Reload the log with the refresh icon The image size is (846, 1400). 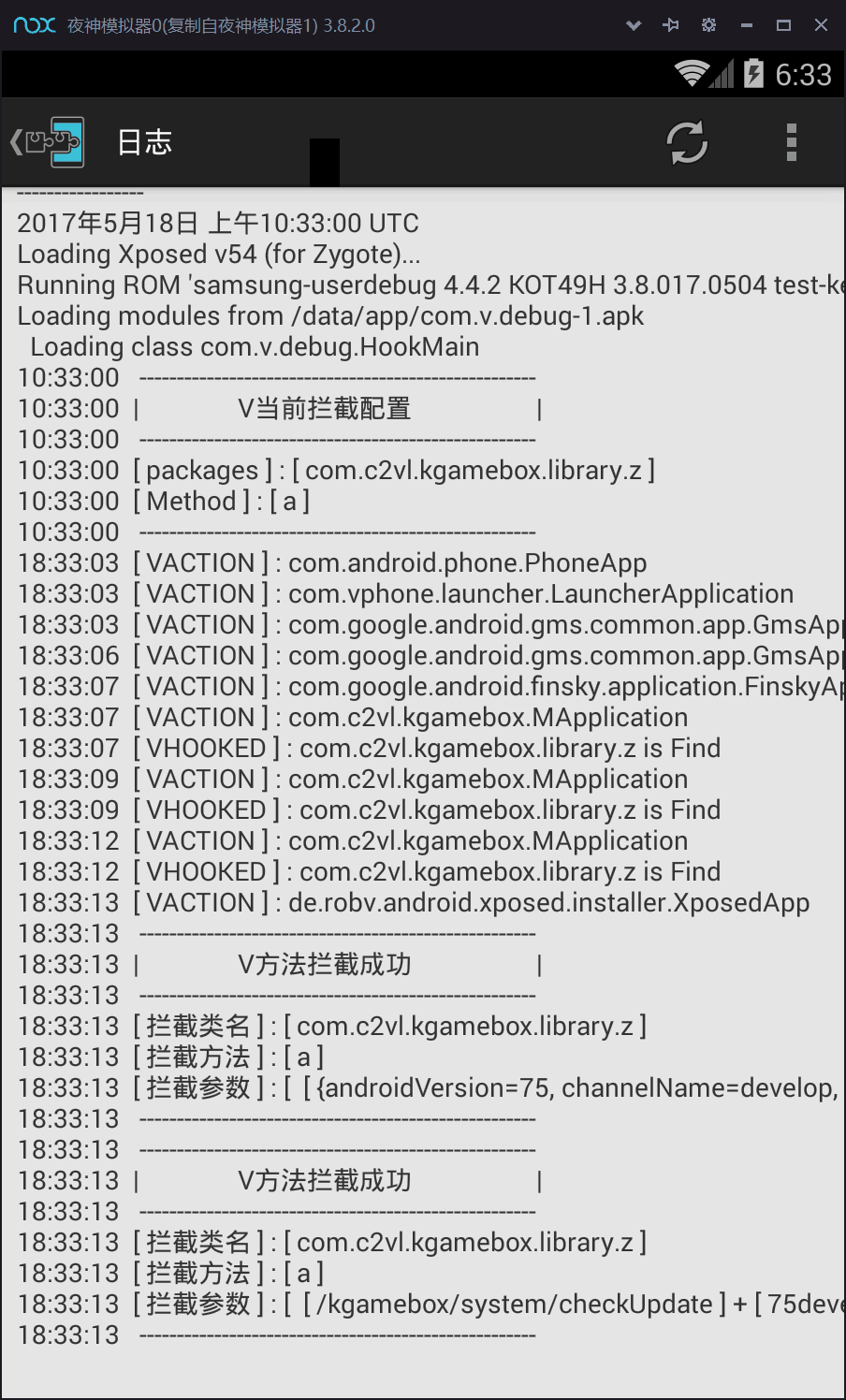(x=687, y=143)
